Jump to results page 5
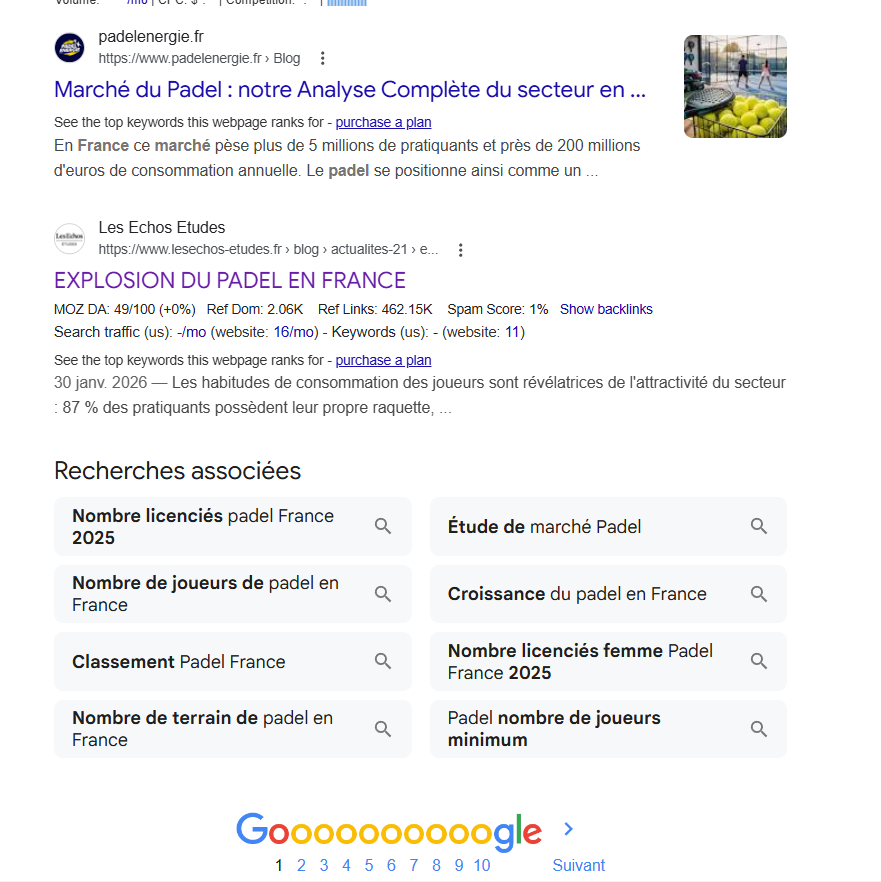 click(369, 865)
